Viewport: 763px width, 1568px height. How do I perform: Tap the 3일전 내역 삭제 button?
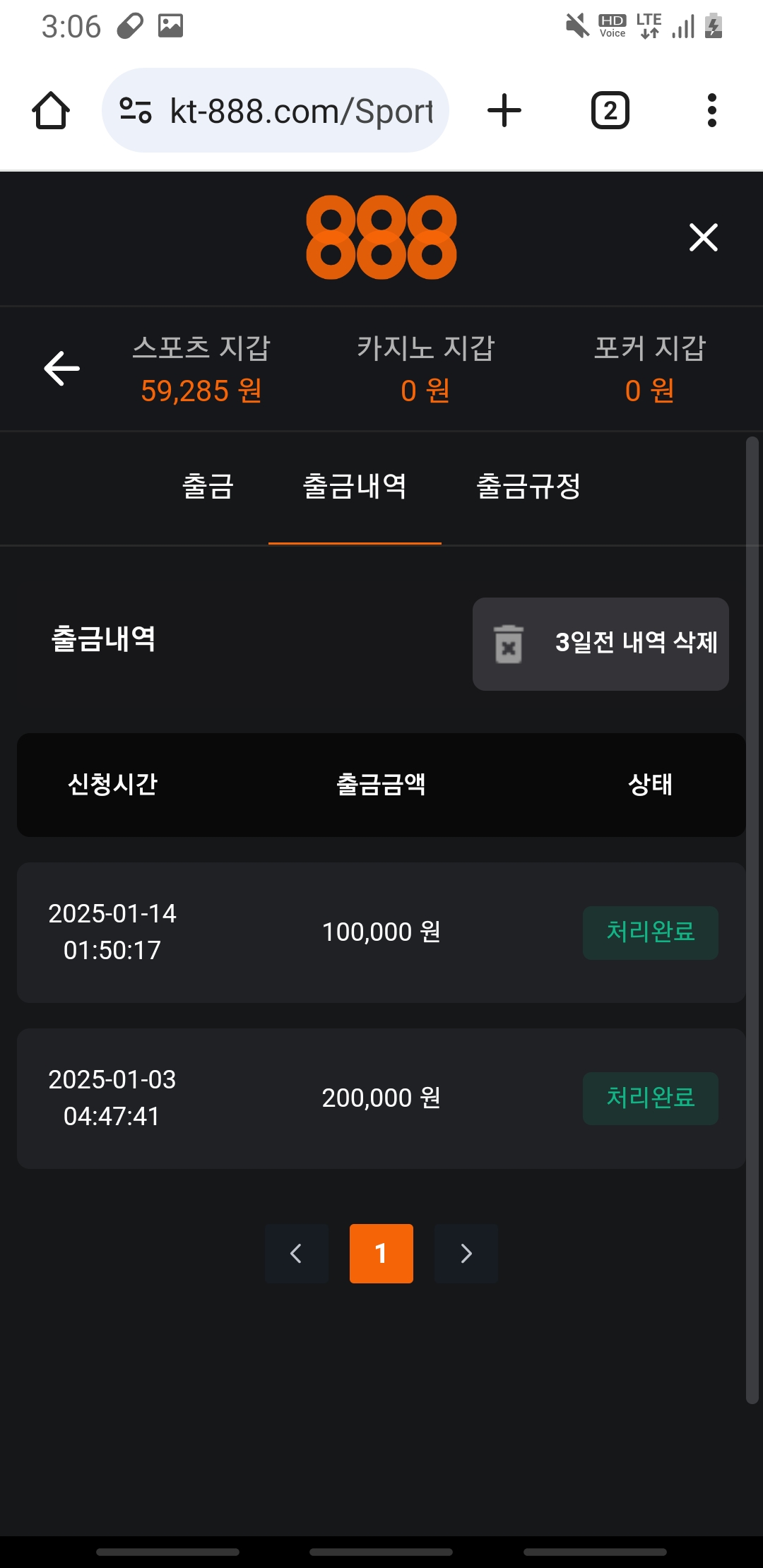601,643
